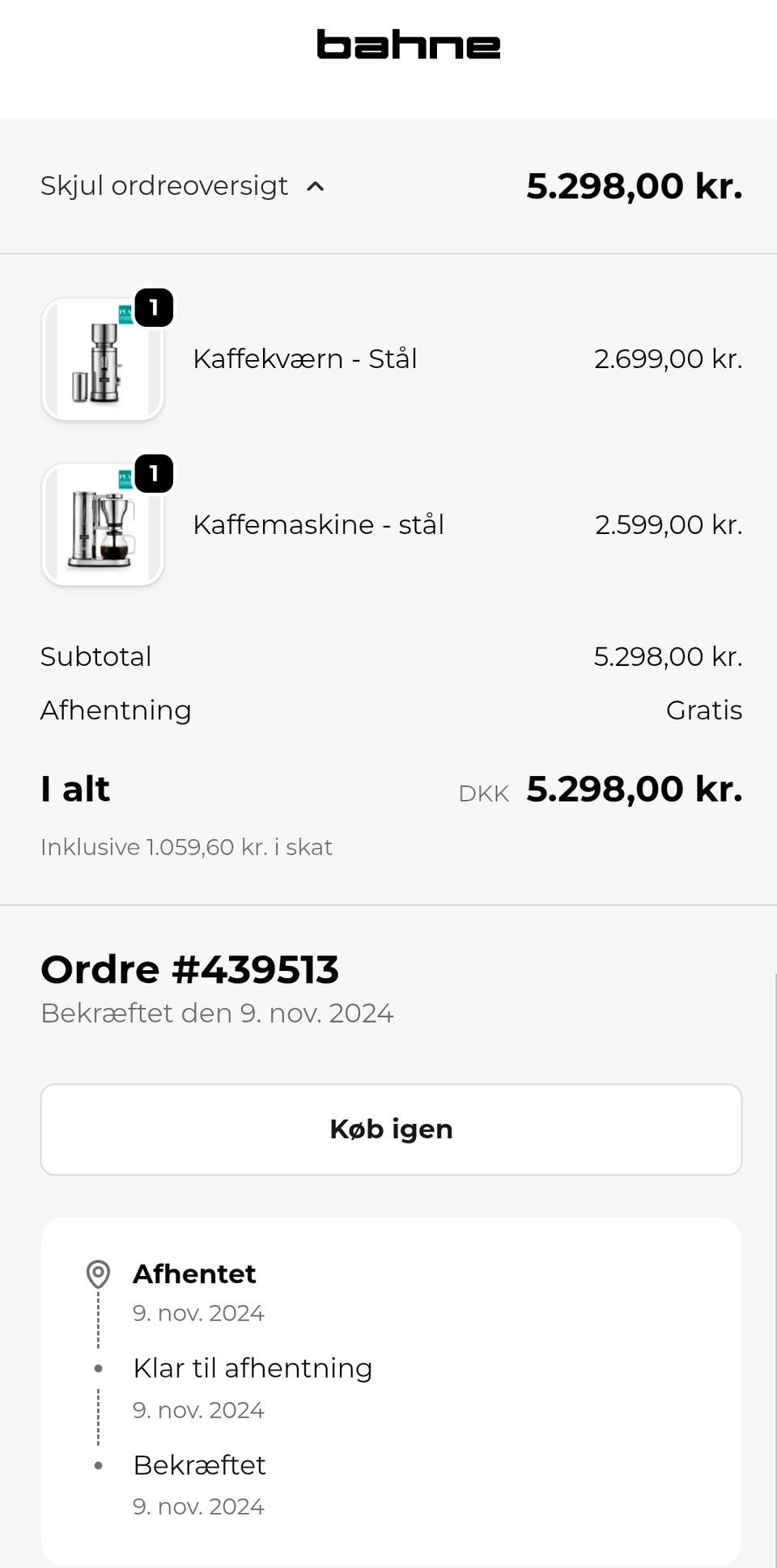Expand the Bekræftet status entry
The image size is (777, 1568).
tap(200, 1464)
